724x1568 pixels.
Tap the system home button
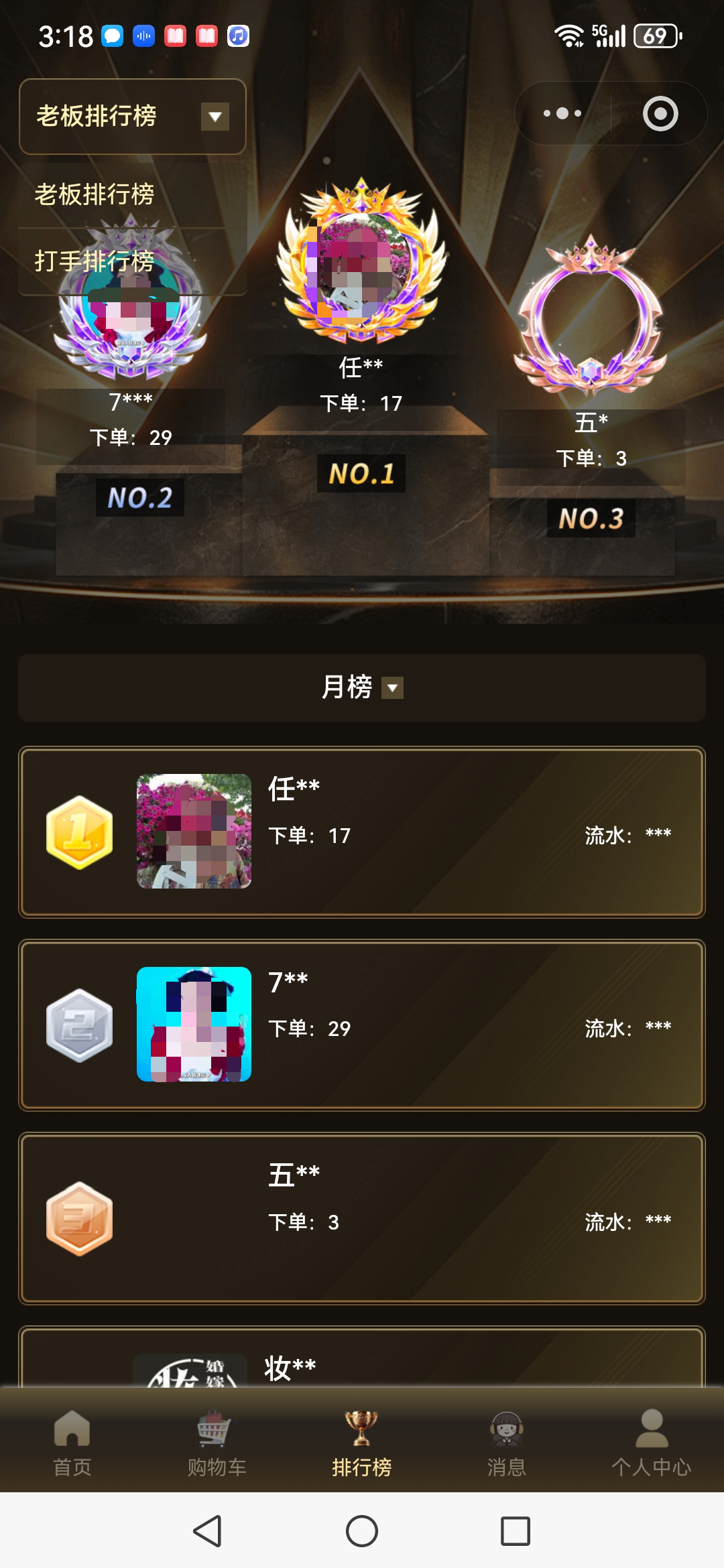click(362, 1531)
